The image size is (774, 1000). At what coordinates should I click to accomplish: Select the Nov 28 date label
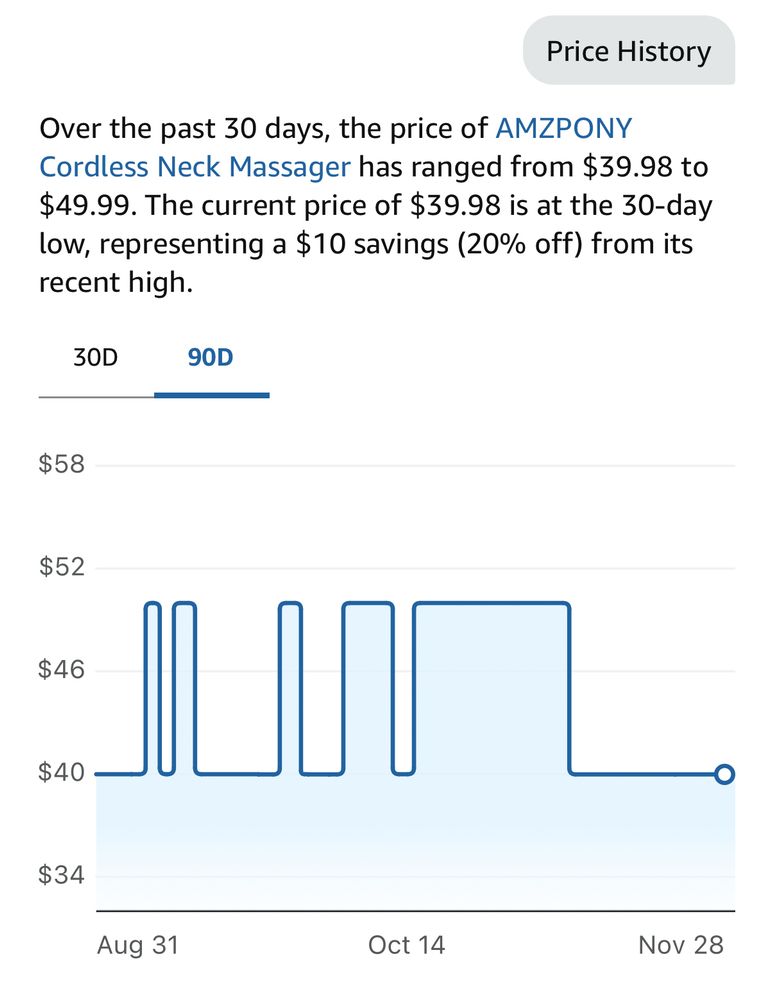pyautogui.click(x=677, y=944)
